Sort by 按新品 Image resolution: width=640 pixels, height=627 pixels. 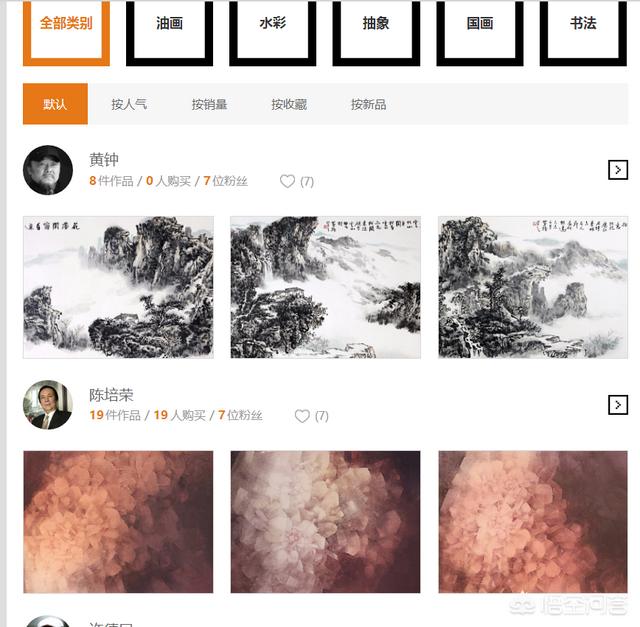pyautogui.click(x=368, y=104)
